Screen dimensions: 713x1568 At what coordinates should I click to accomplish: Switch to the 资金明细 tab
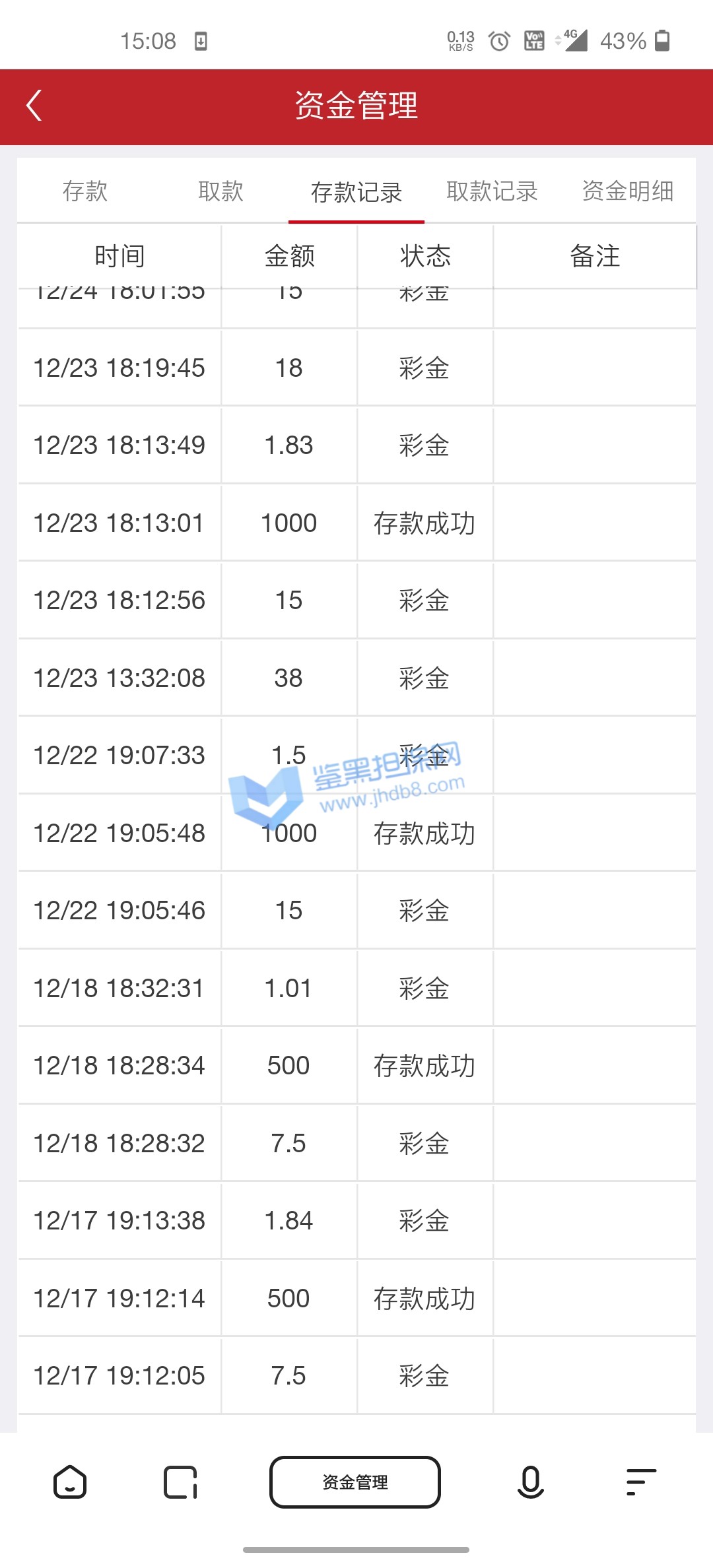627,191
